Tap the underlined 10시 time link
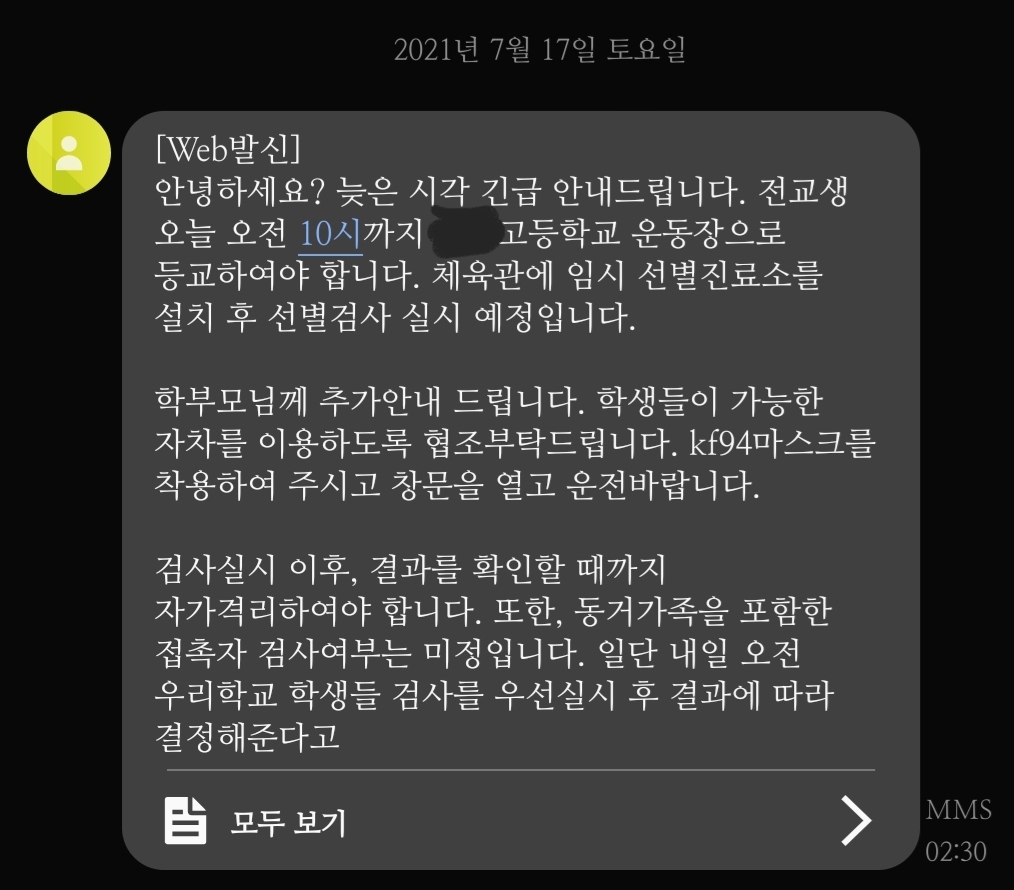 tap(330, 235)
